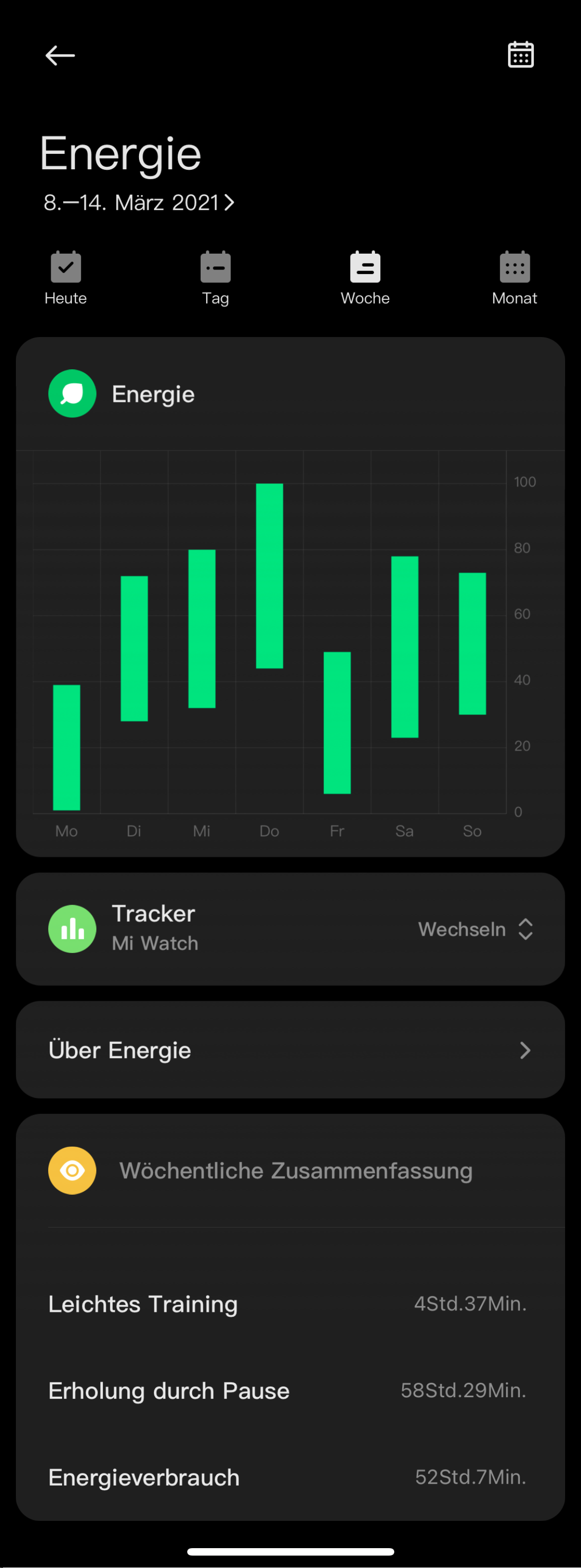The image size is (581, 1568).
Task: Expand the 8.–14. März 2021 date range
Action: pyautogui.click(x=139, y=203)
